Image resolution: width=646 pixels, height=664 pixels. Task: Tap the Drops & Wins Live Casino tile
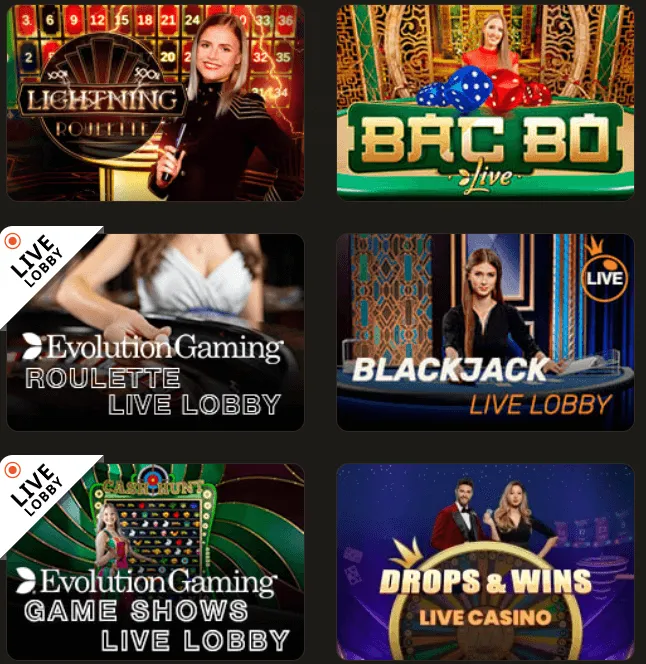pos(485,561)
